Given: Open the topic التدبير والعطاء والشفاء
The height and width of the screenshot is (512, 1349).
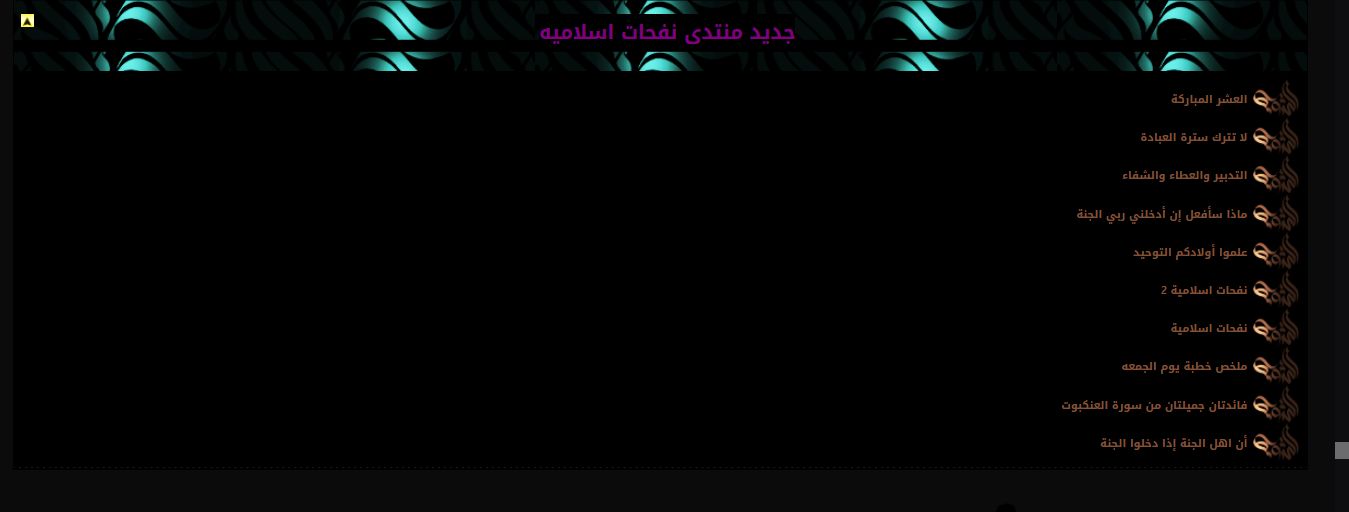Looking at the screenshot, I should (x=1184, y=175).
